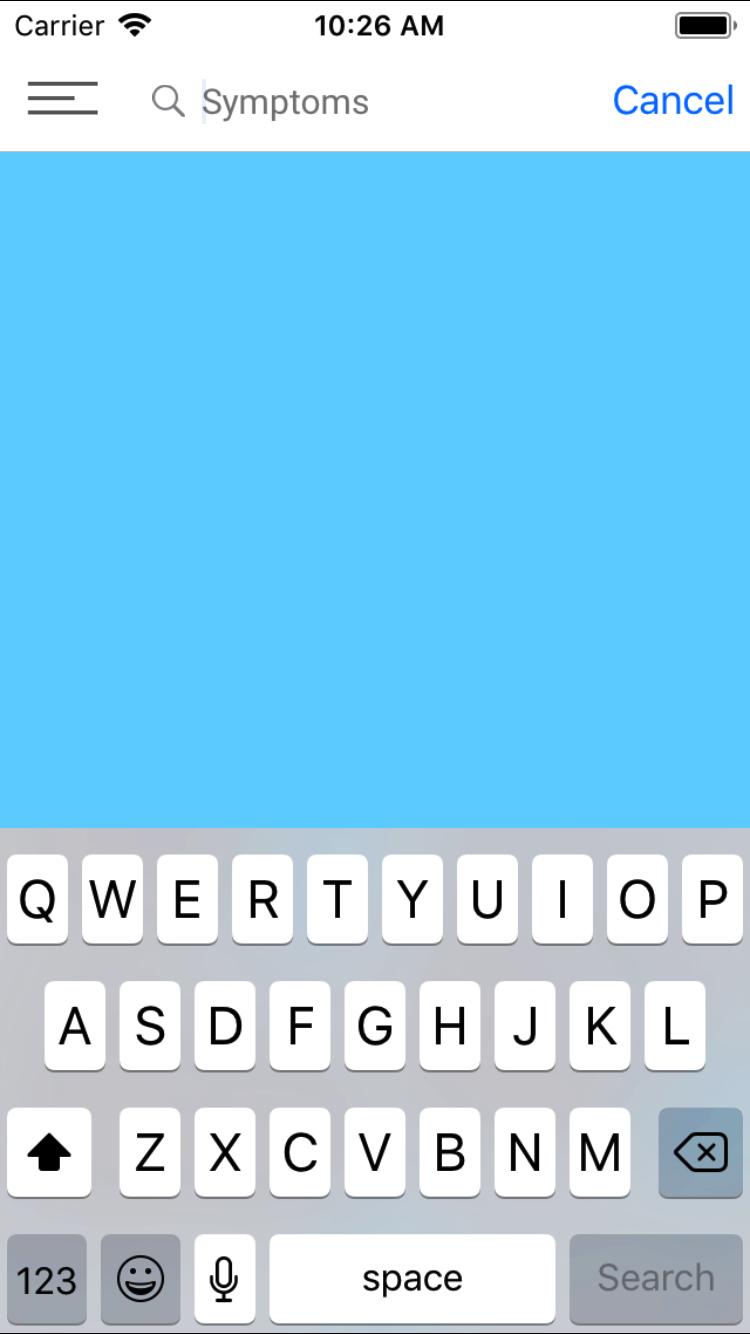Start voice dictation with the microphone key
The height and width of the screenshot is (1334, 750).
coord(224,1279)
